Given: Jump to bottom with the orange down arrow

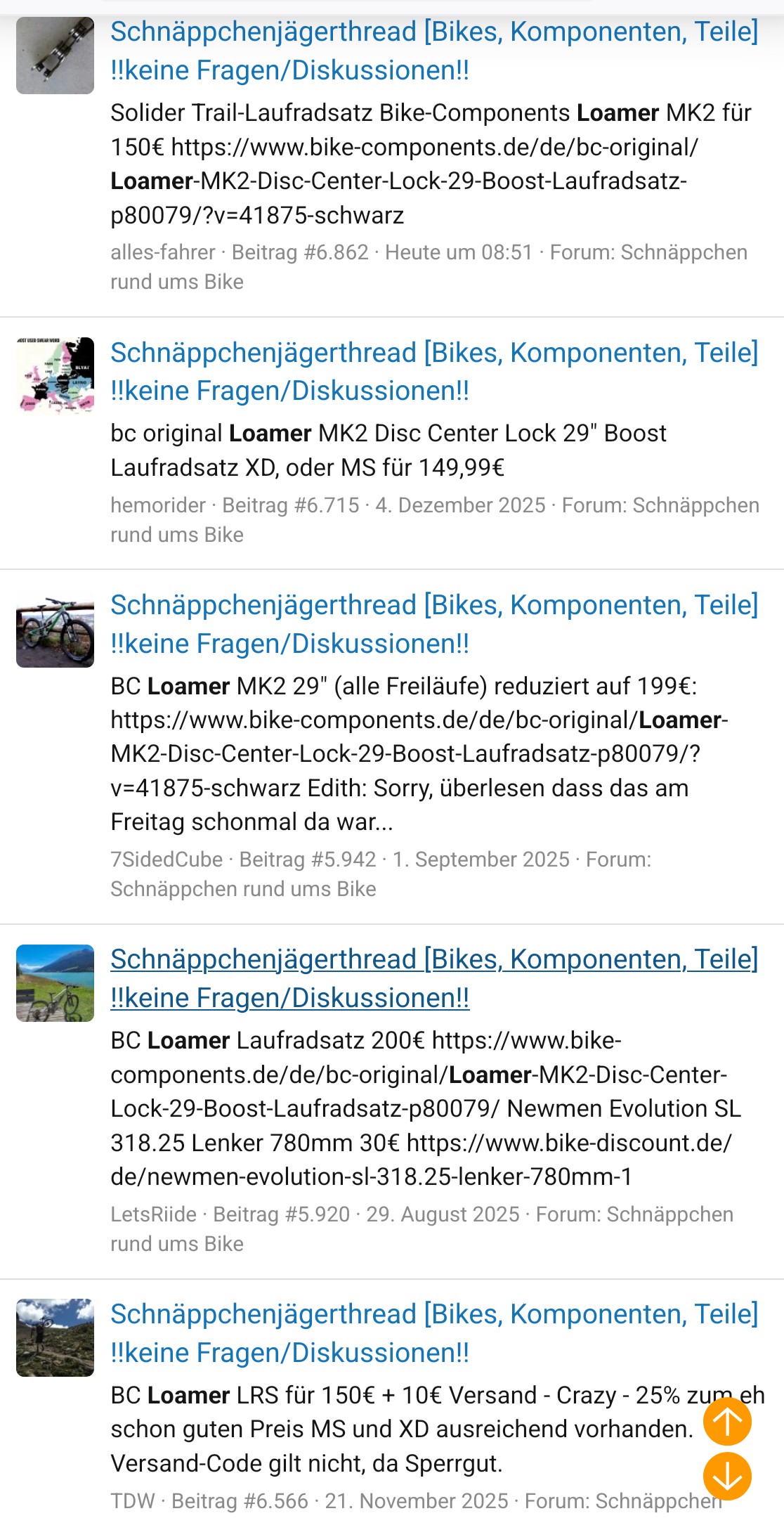Looking at the screenshot, I should [727, 1477].
